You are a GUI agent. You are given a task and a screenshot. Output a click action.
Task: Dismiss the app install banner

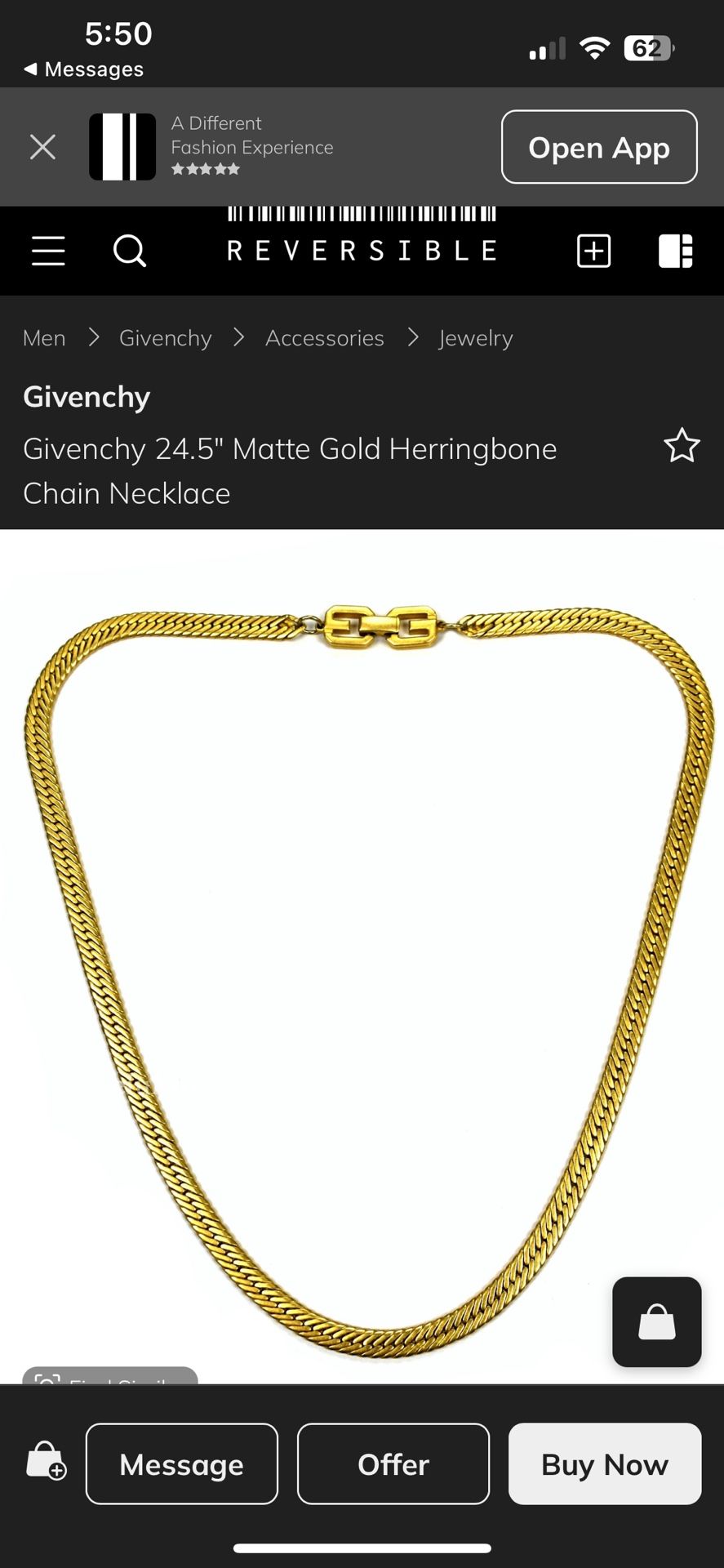[x=42, y=147]
